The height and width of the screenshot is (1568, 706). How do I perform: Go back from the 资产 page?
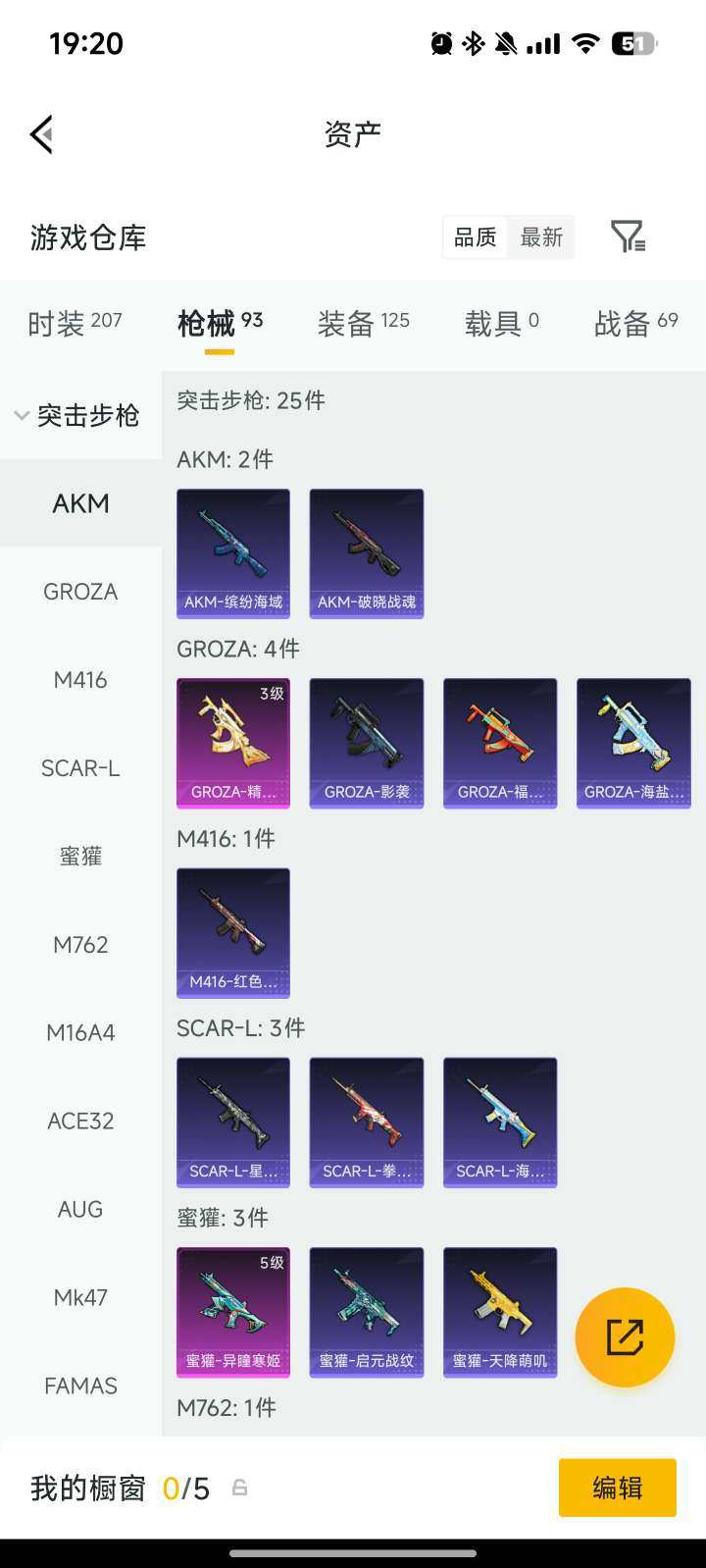point(42,134)
